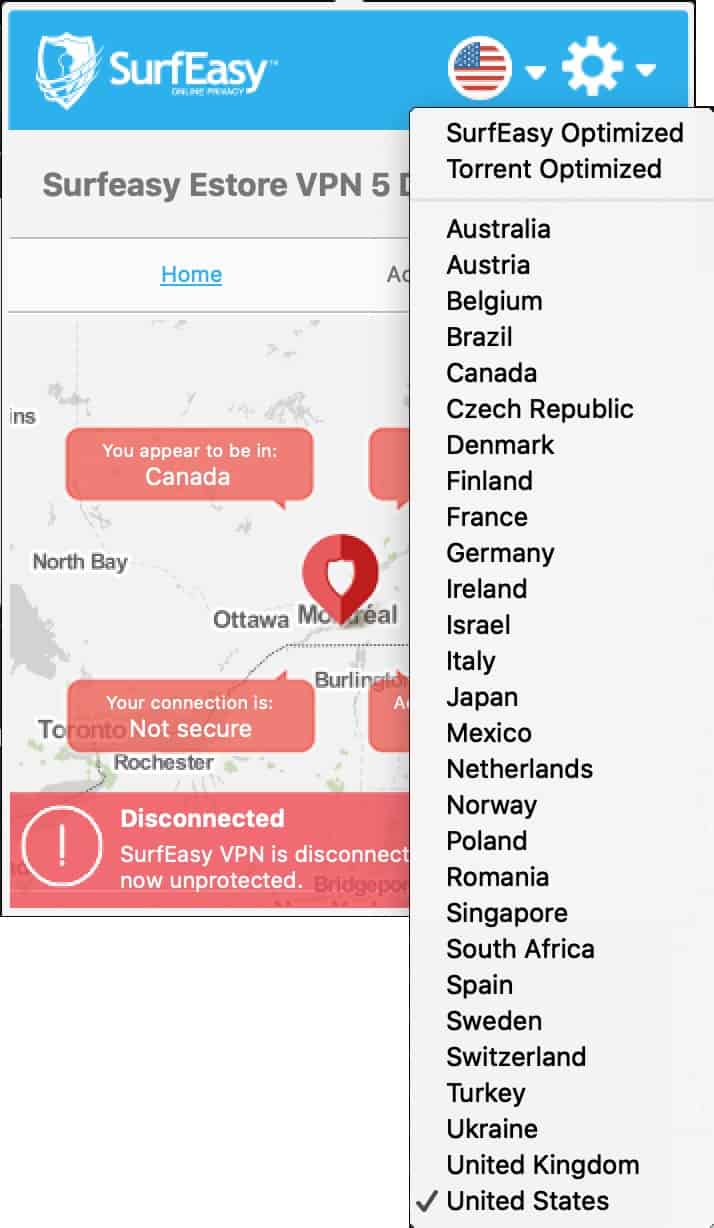Choose Torrent Optimized server
The image size is (714, 1228).
554,169
